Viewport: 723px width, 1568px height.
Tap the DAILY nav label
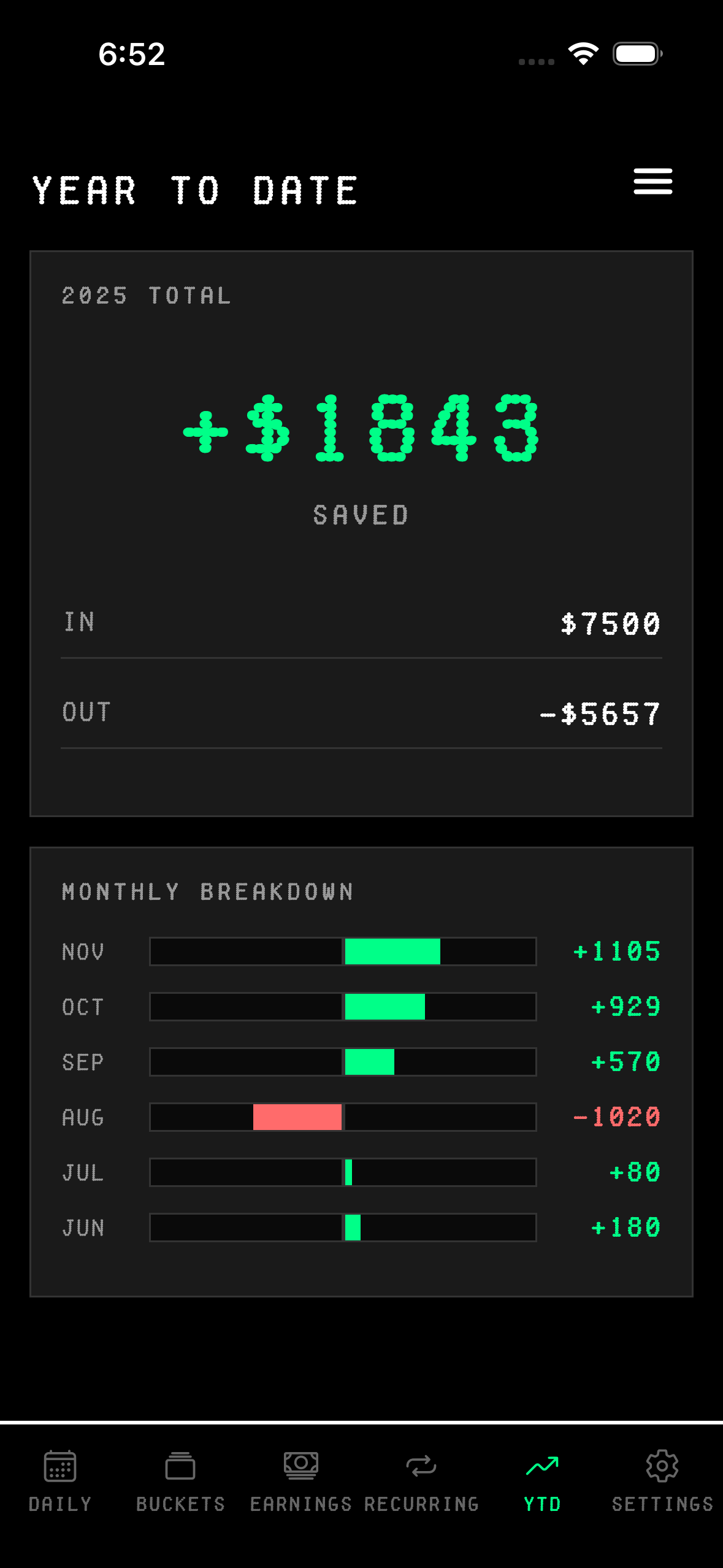tap(59, 1504)
